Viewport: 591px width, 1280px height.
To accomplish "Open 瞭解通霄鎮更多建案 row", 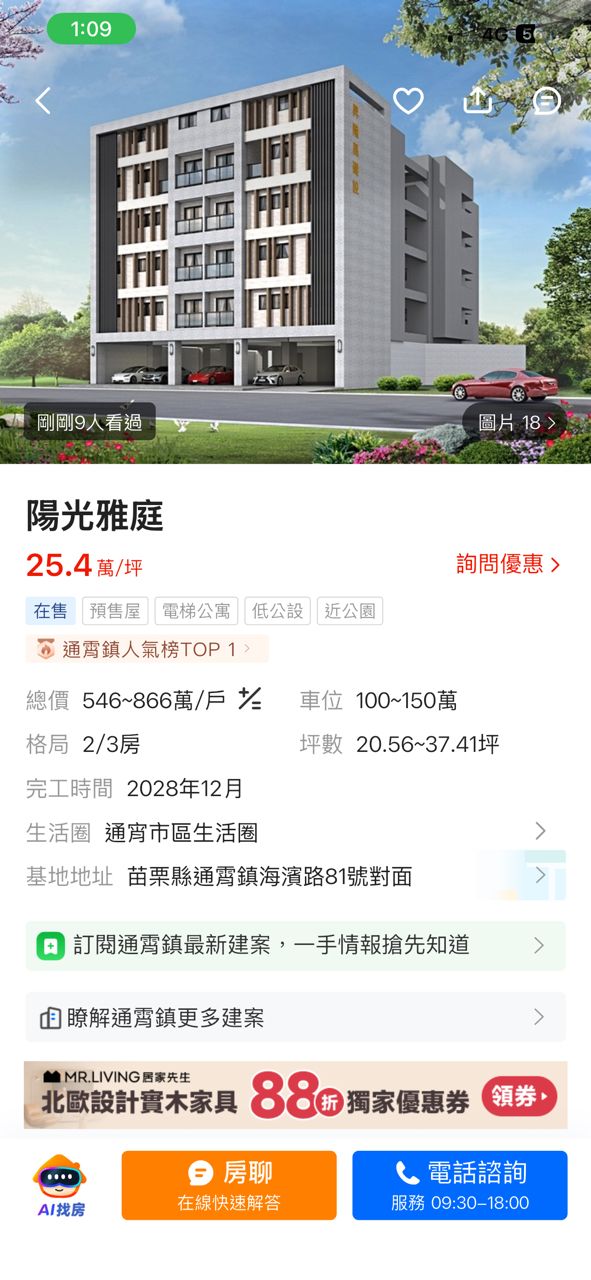I will pos(295,1018).
